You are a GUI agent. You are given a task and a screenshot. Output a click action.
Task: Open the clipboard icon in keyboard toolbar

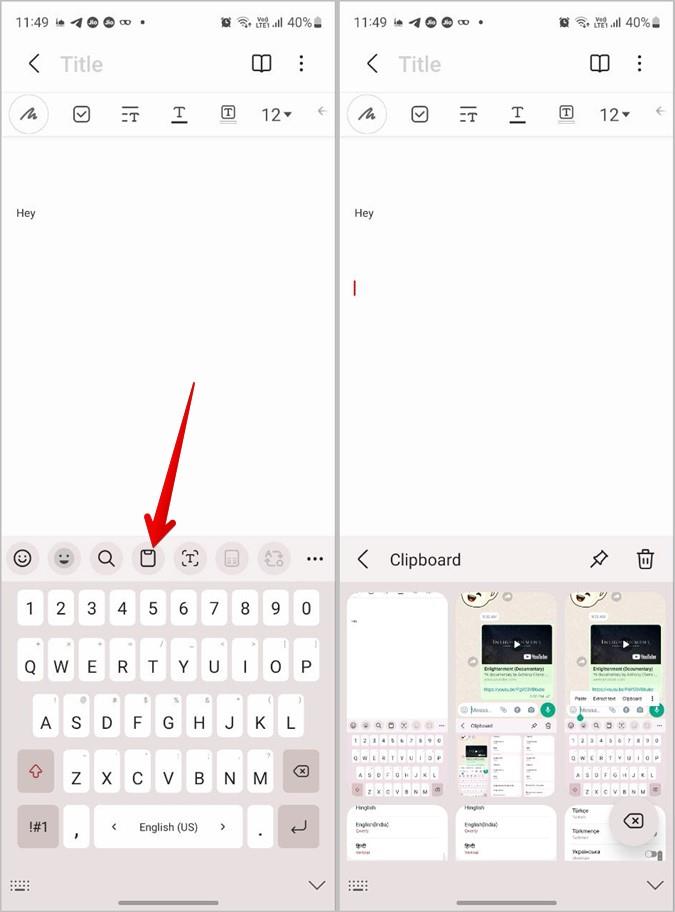[x=148, y=559]
